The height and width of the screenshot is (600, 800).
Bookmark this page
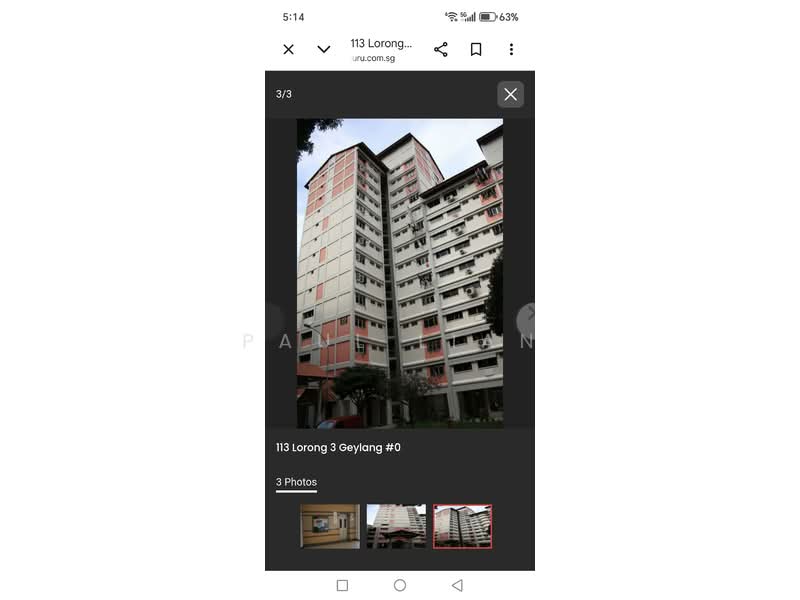[x=476, y=49]
